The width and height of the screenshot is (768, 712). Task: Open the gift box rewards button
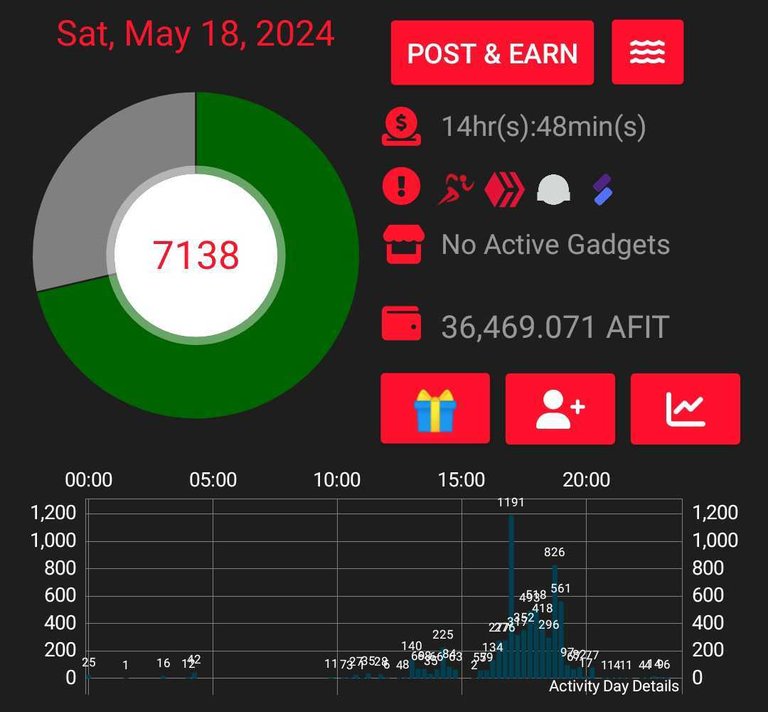[x=435, y=408]
